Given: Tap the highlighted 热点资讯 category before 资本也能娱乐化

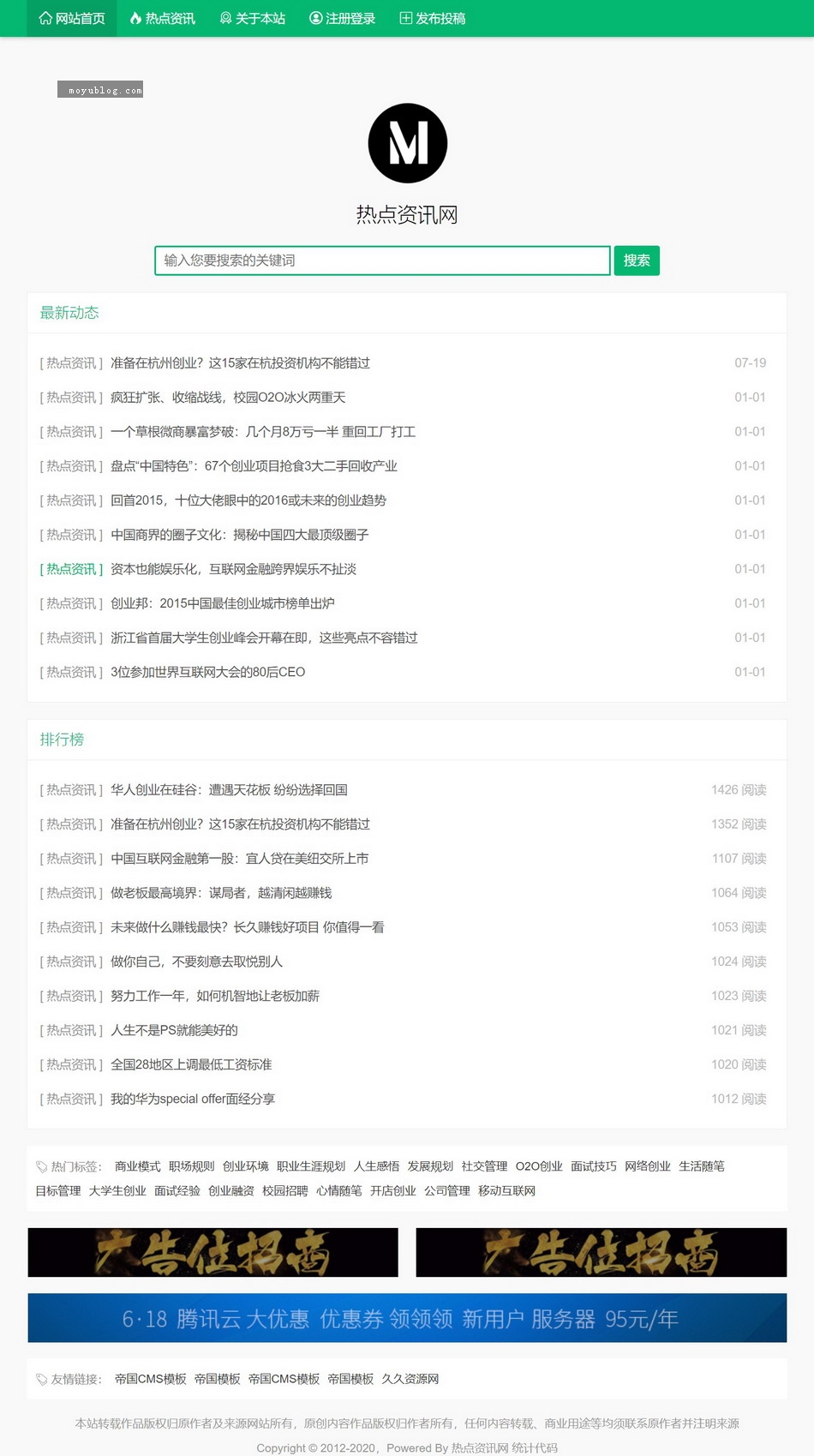Looking at the screenshot, I should (x=71, y=569).
